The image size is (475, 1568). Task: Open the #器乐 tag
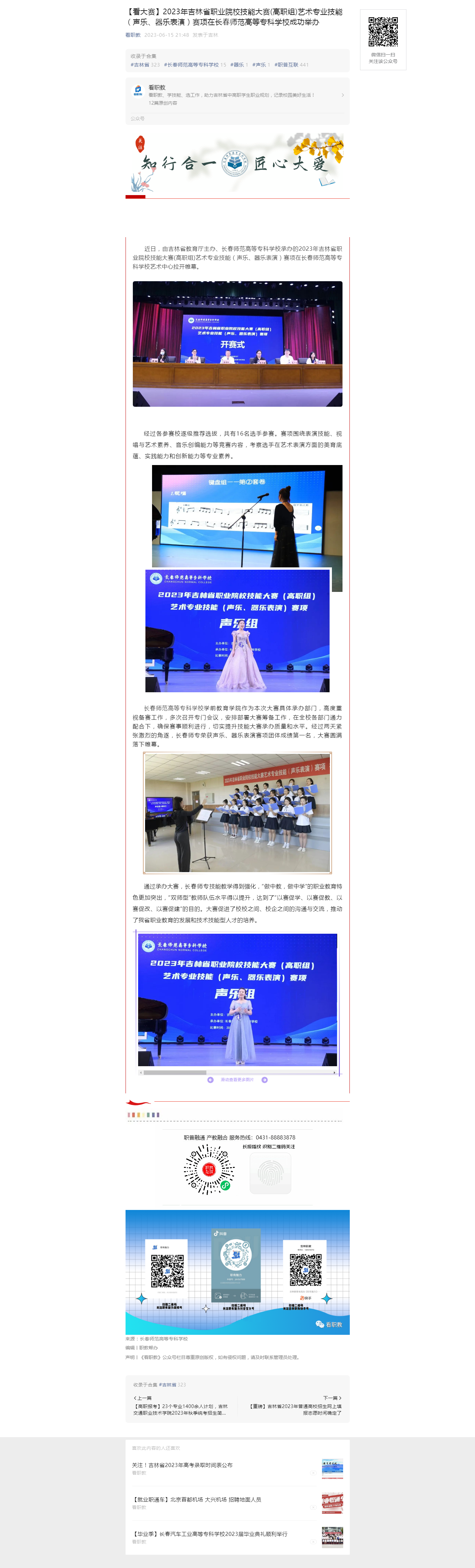236,65
